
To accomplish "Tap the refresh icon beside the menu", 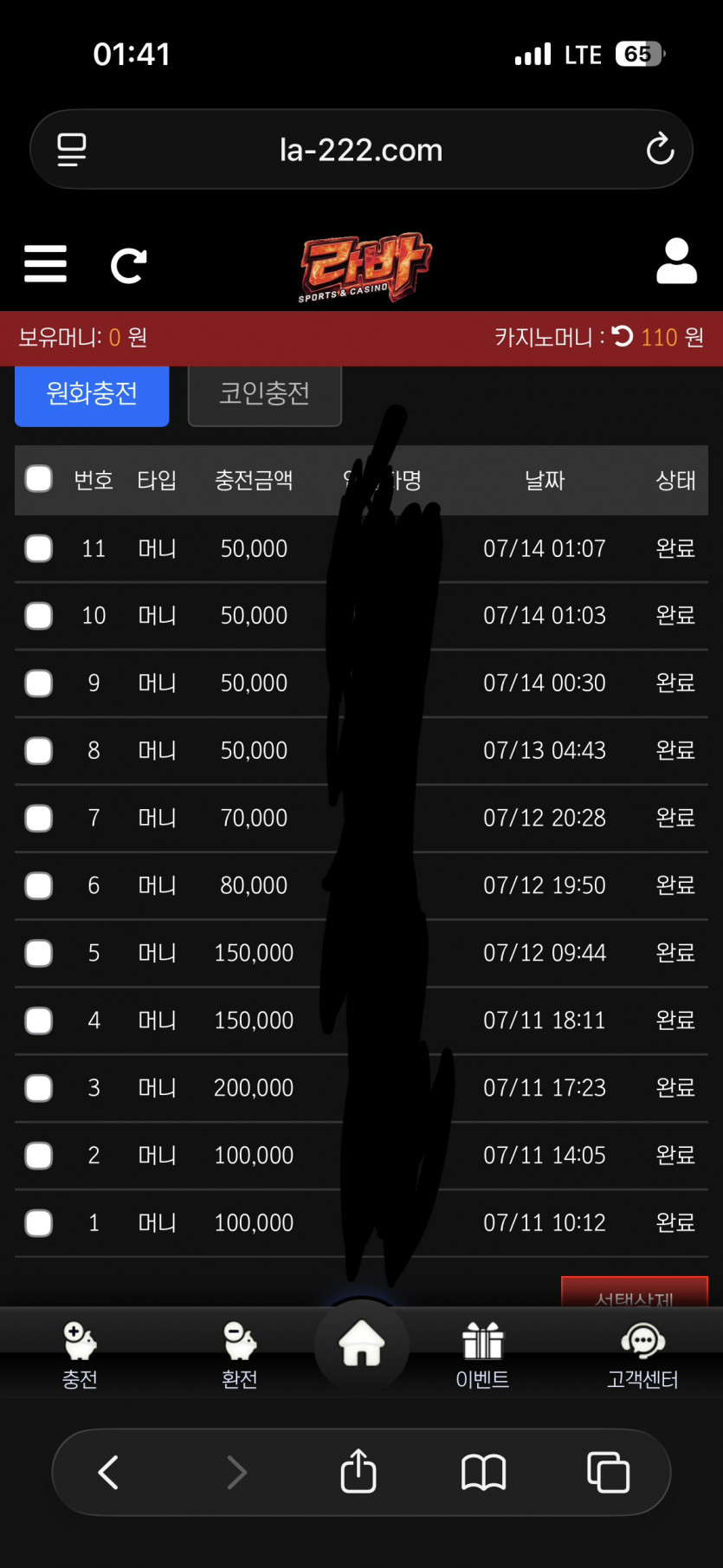I will pyautogui.click(x=128, y=265).
